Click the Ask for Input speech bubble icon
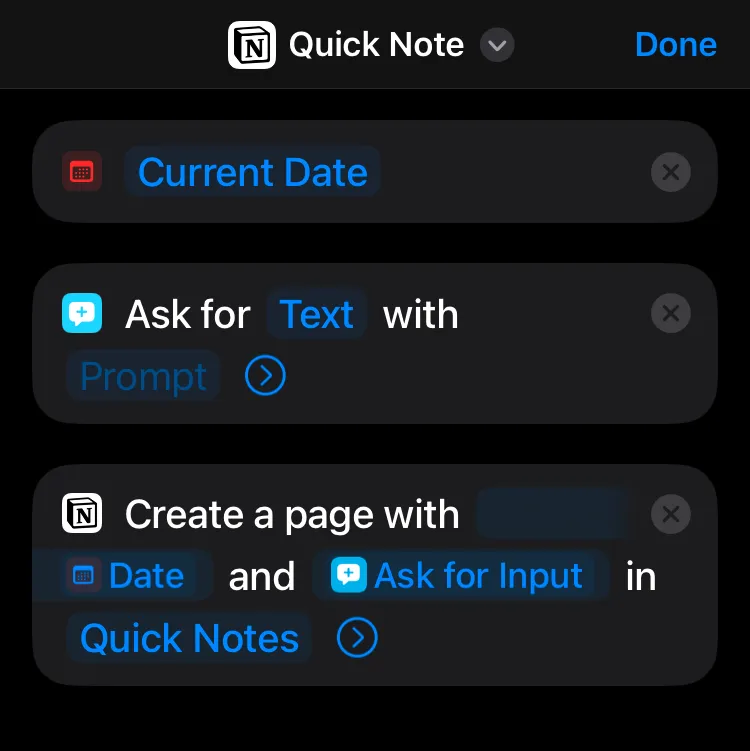 tap(82, 313)
